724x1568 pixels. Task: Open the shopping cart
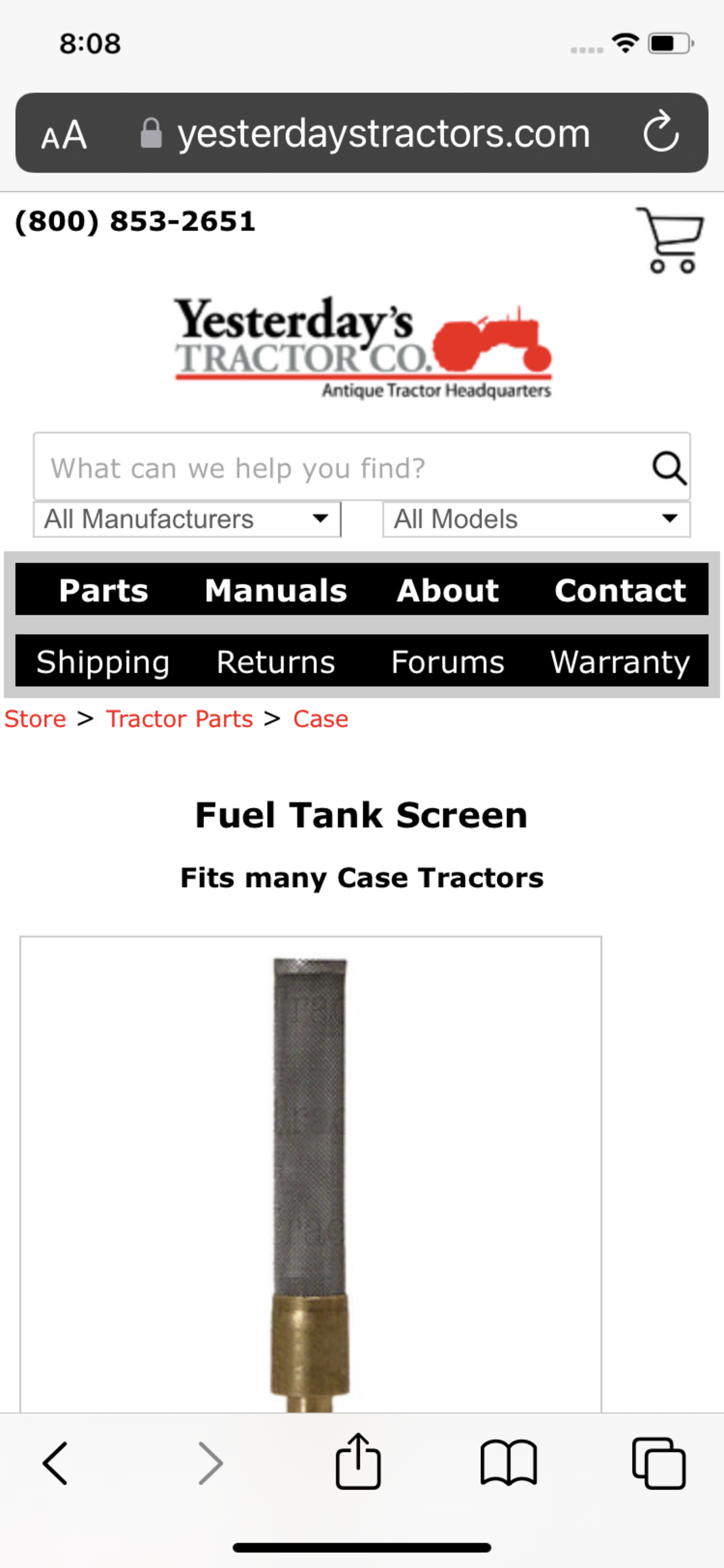tap(670, 240)
